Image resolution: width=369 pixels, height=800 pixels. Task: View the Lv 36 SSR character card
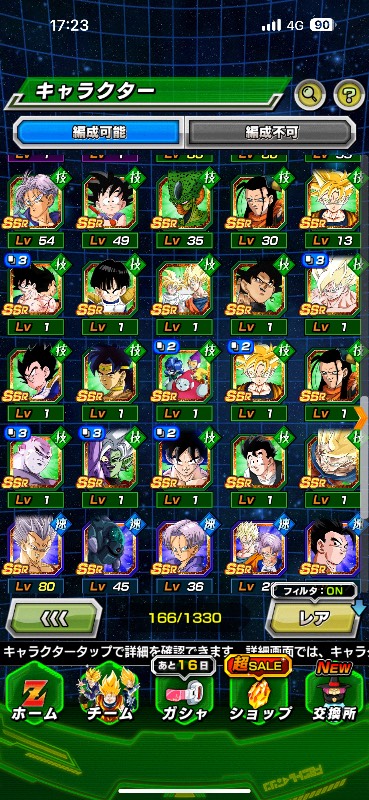pyautogui.click(x=185, y=555)
